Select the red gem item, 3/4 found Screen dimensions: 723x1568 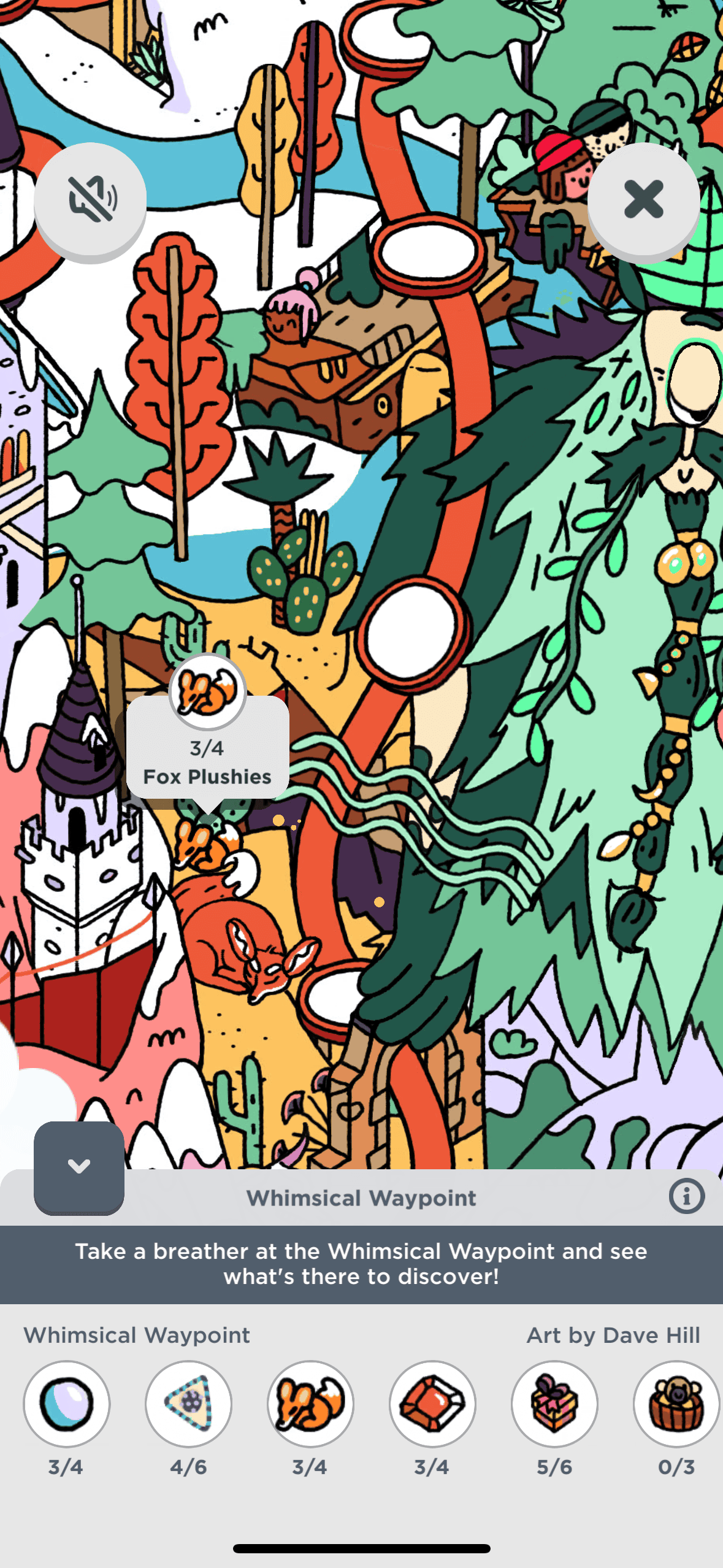point(432,1404)
